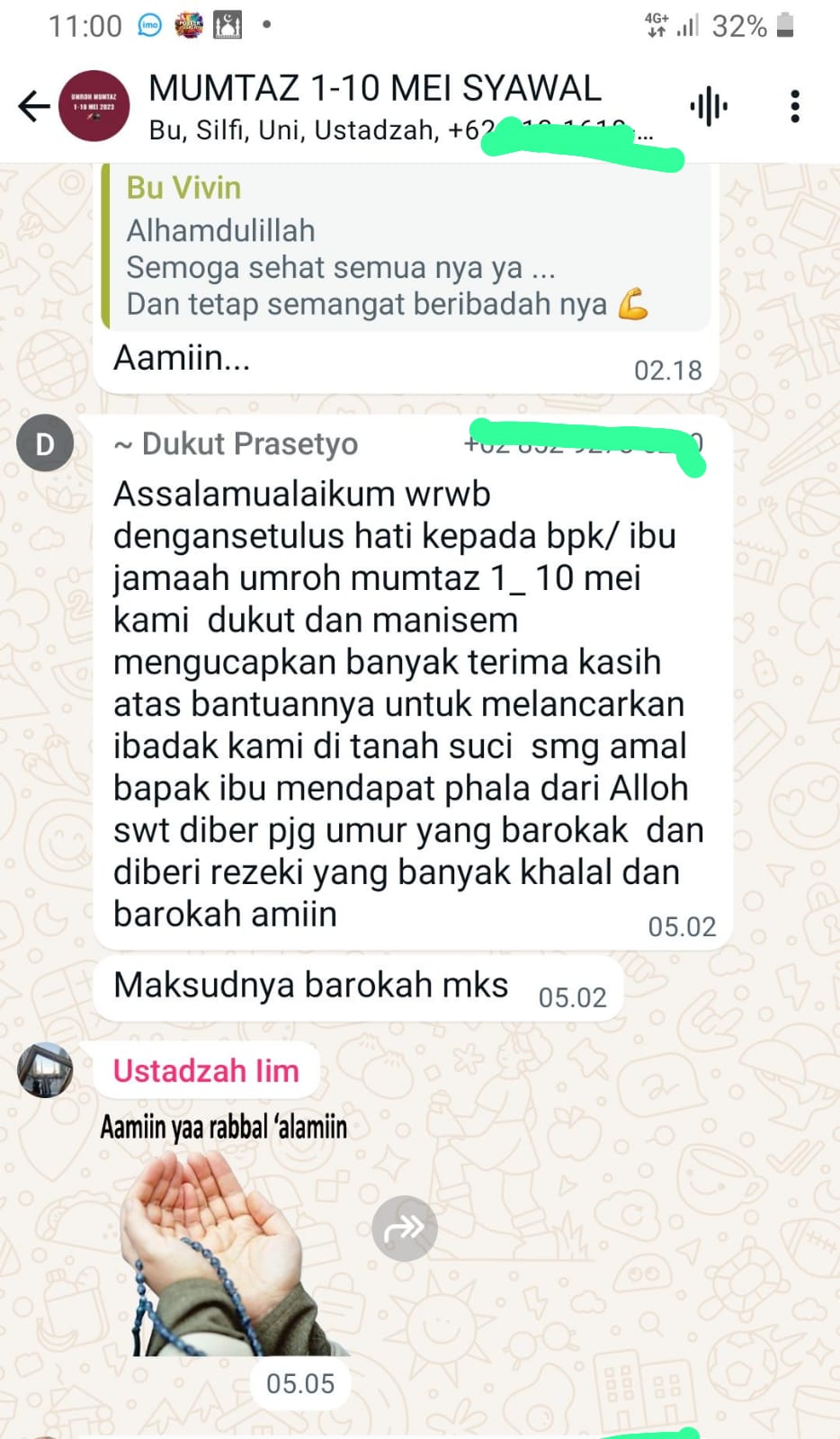This screenshot has height=1439, width=840.
Task: Start a group voice chat
Action: 709,106
